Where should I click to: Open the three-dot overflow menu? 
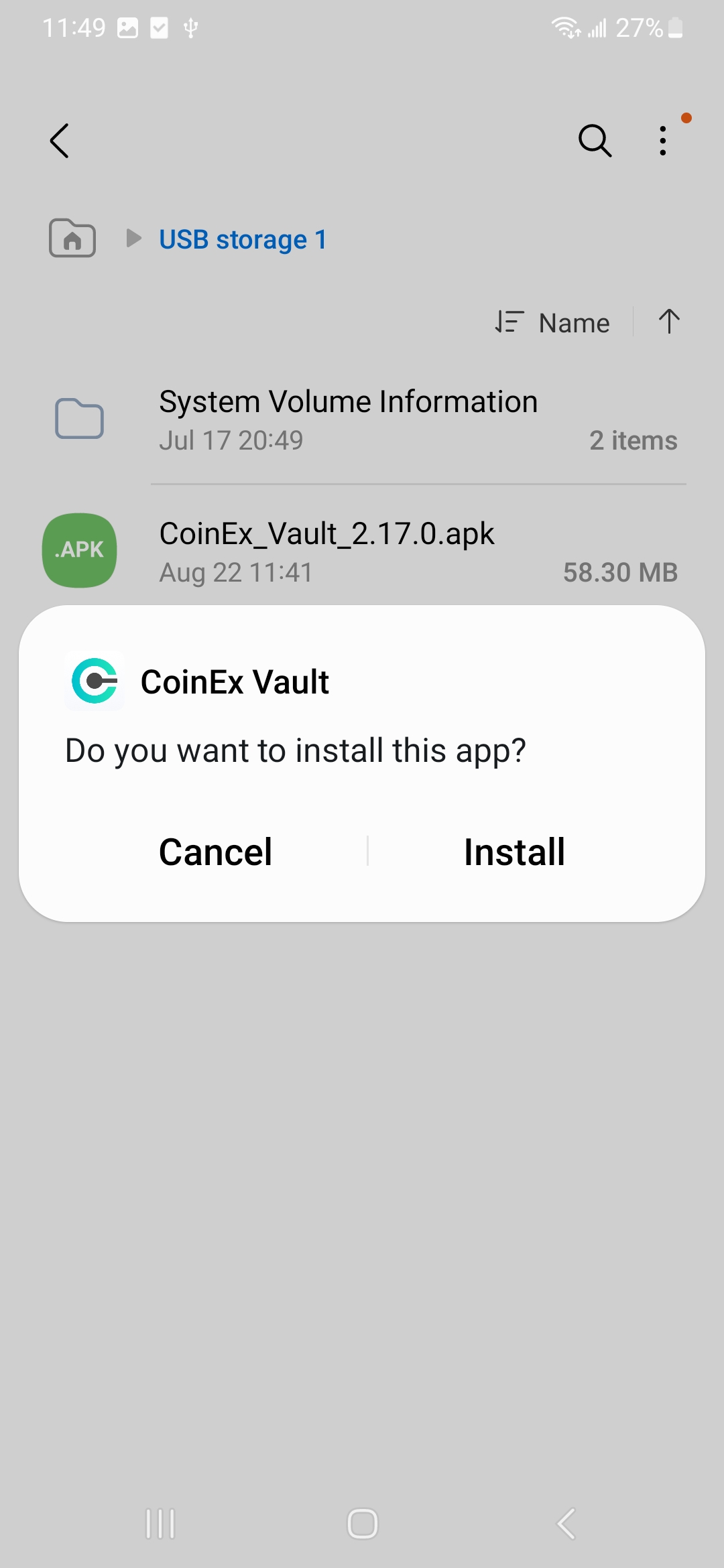[x=663, y=141]
